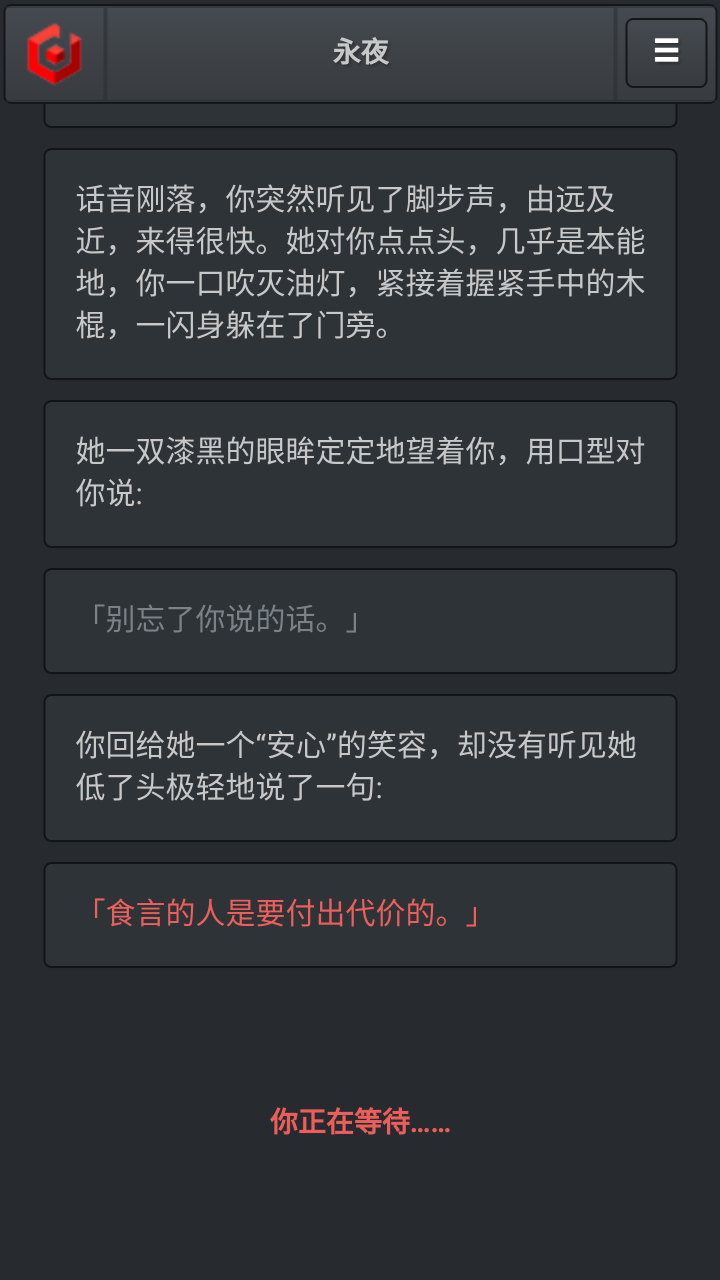Click the smiling-response narration block

pos(360,766)
